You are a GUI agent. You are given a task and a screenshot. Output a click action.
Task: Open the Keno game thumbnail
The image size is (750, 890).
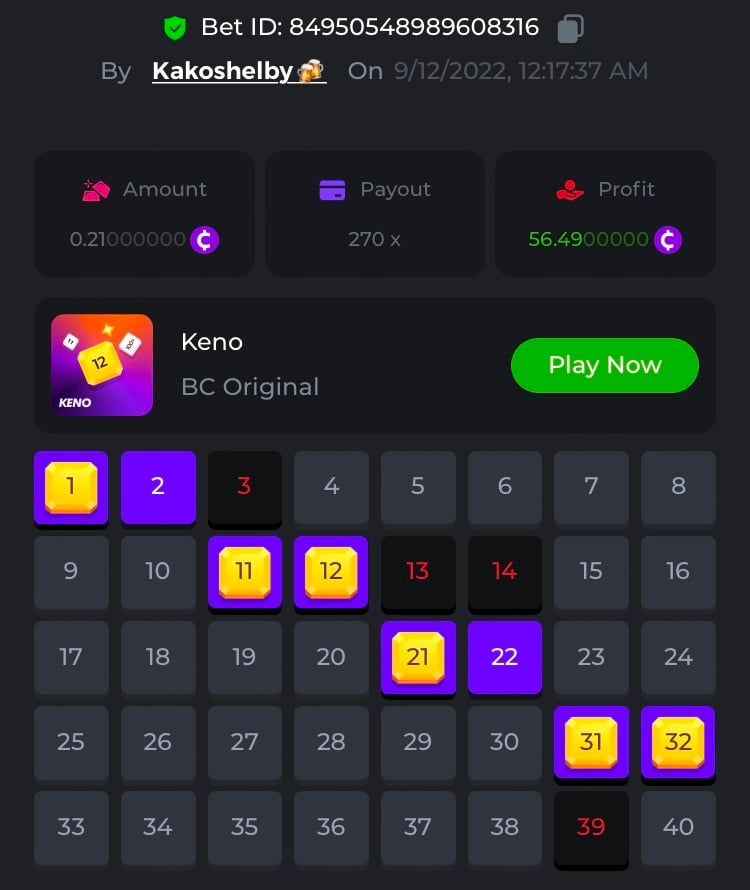pyautogui.click(x=102, y=365)
